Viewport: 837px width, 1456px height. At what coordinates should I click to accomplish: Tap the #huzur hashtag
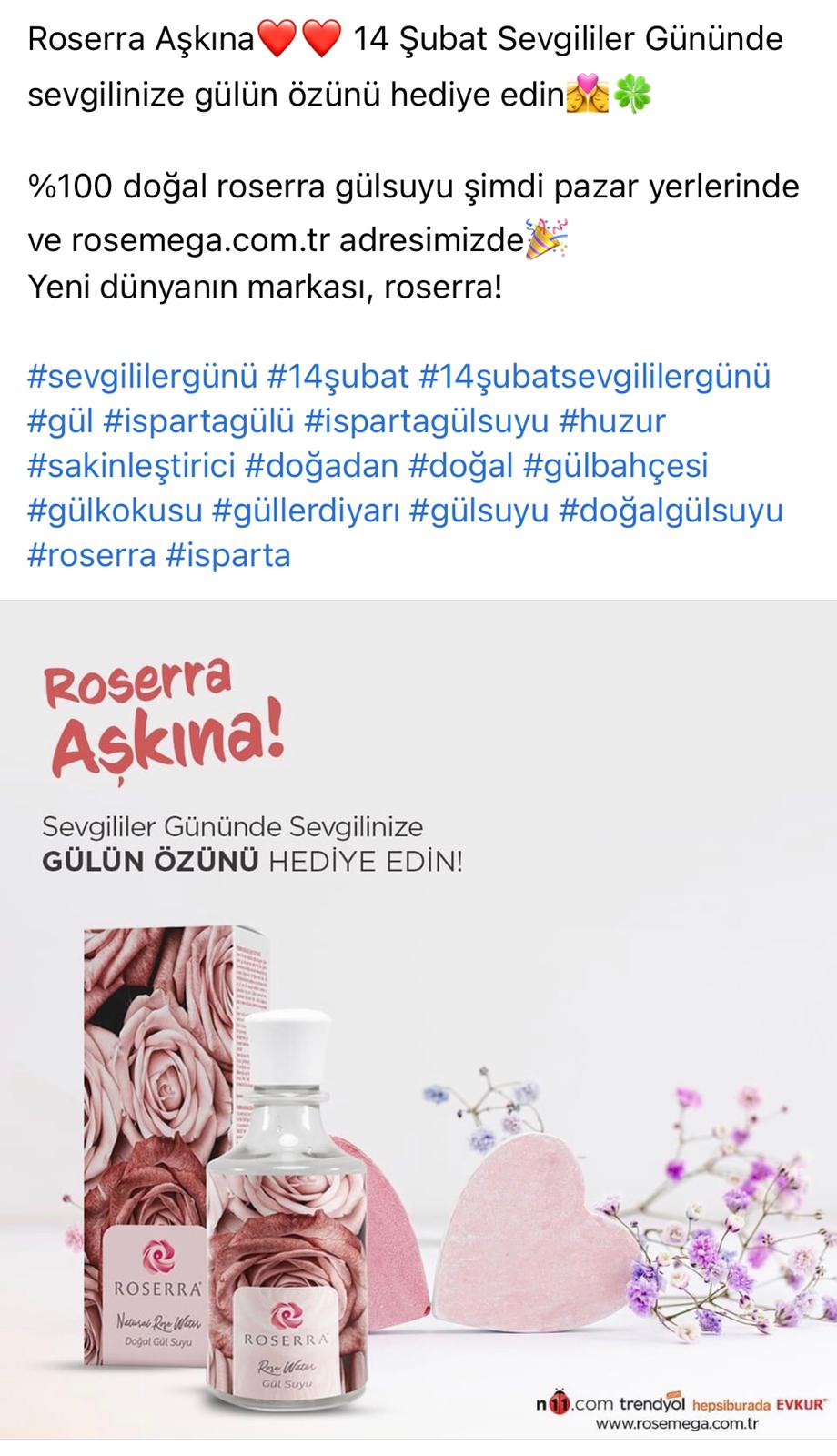point(612,420)
